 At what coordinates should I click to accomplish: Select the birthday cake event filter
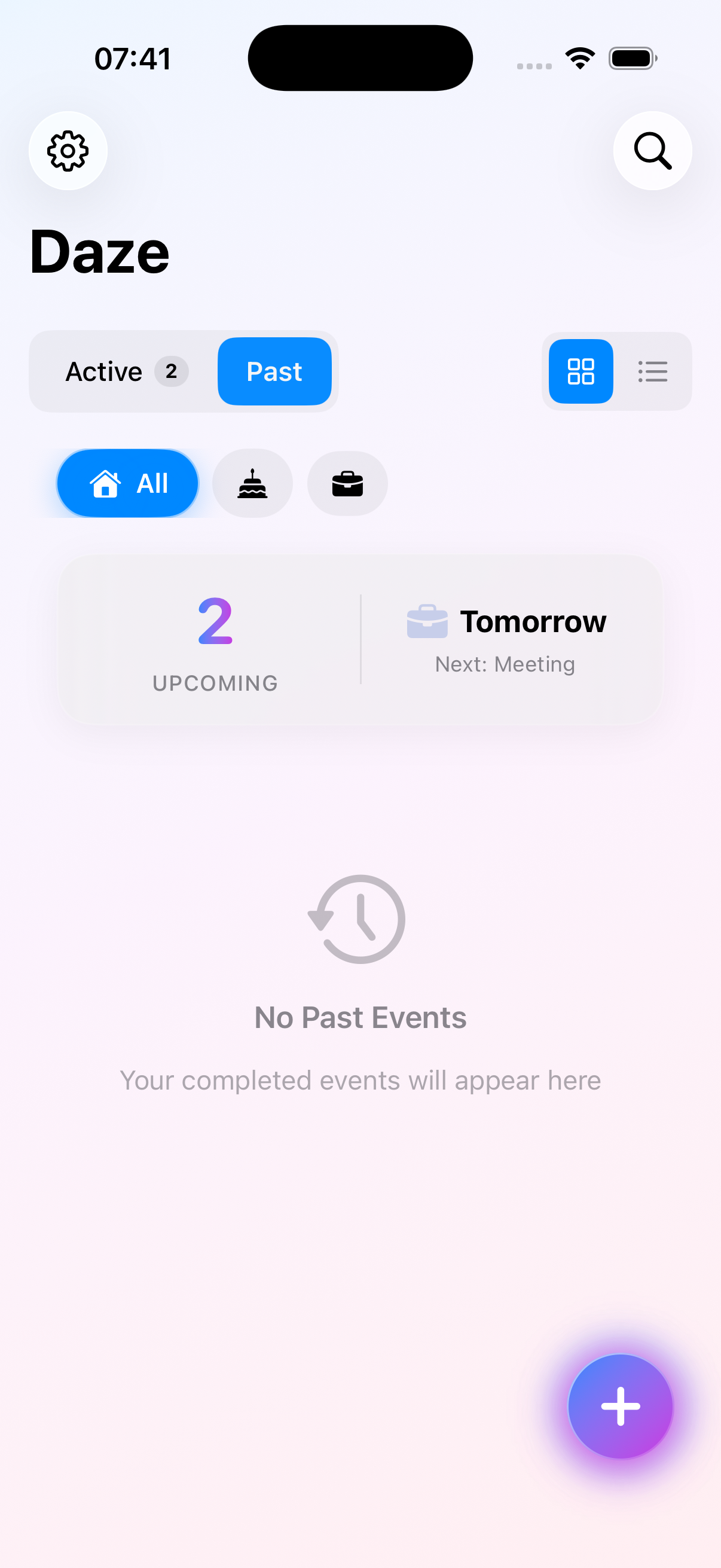(252, 483)
